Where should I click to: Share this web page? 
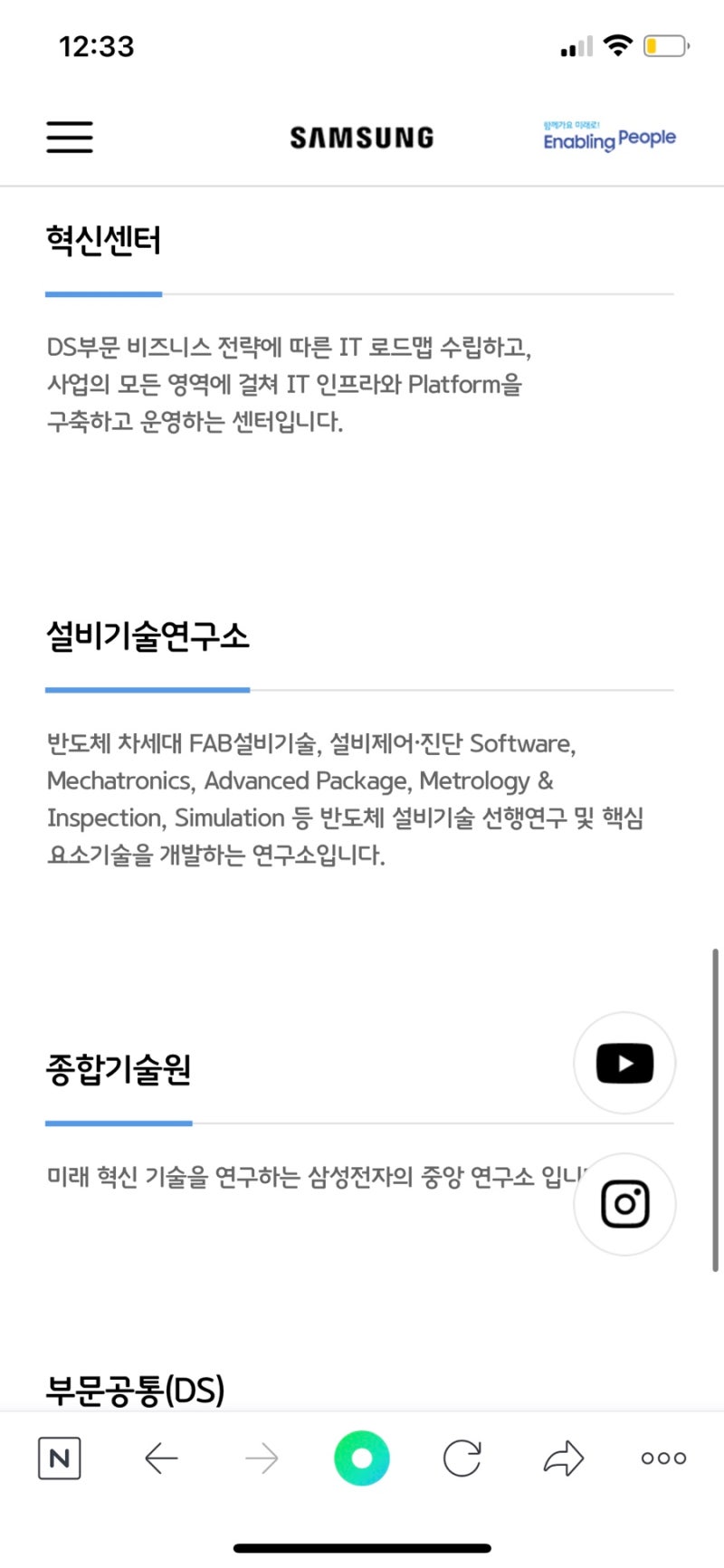pos(563,1458)
